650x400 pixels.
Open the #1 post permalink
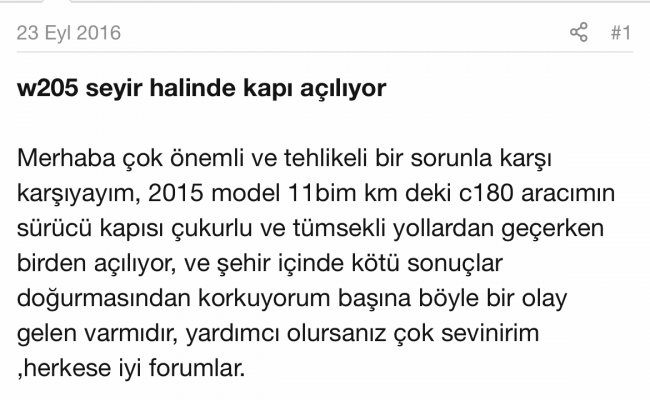coord(621,33)
